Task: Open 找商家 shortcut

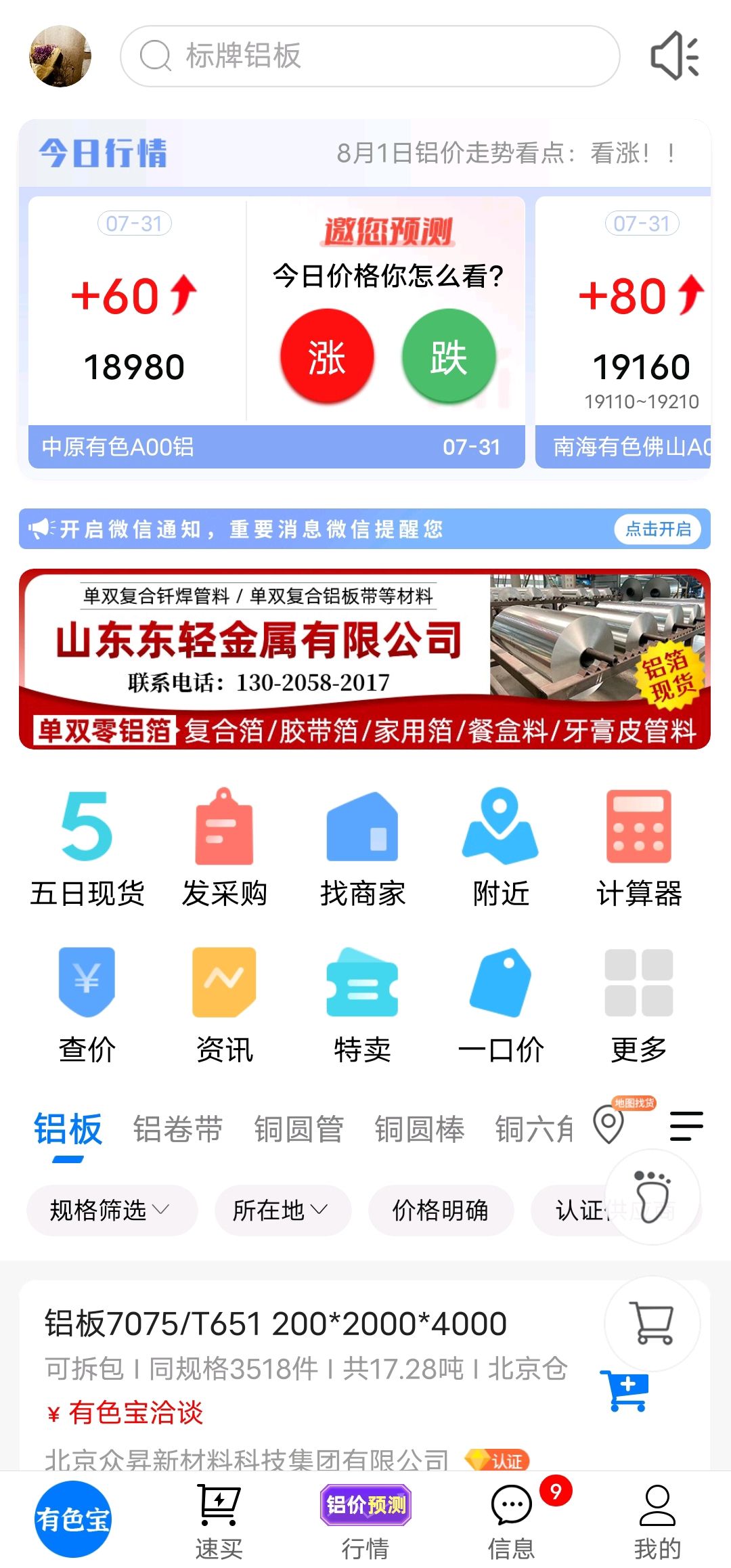Action: coord(363,848)
